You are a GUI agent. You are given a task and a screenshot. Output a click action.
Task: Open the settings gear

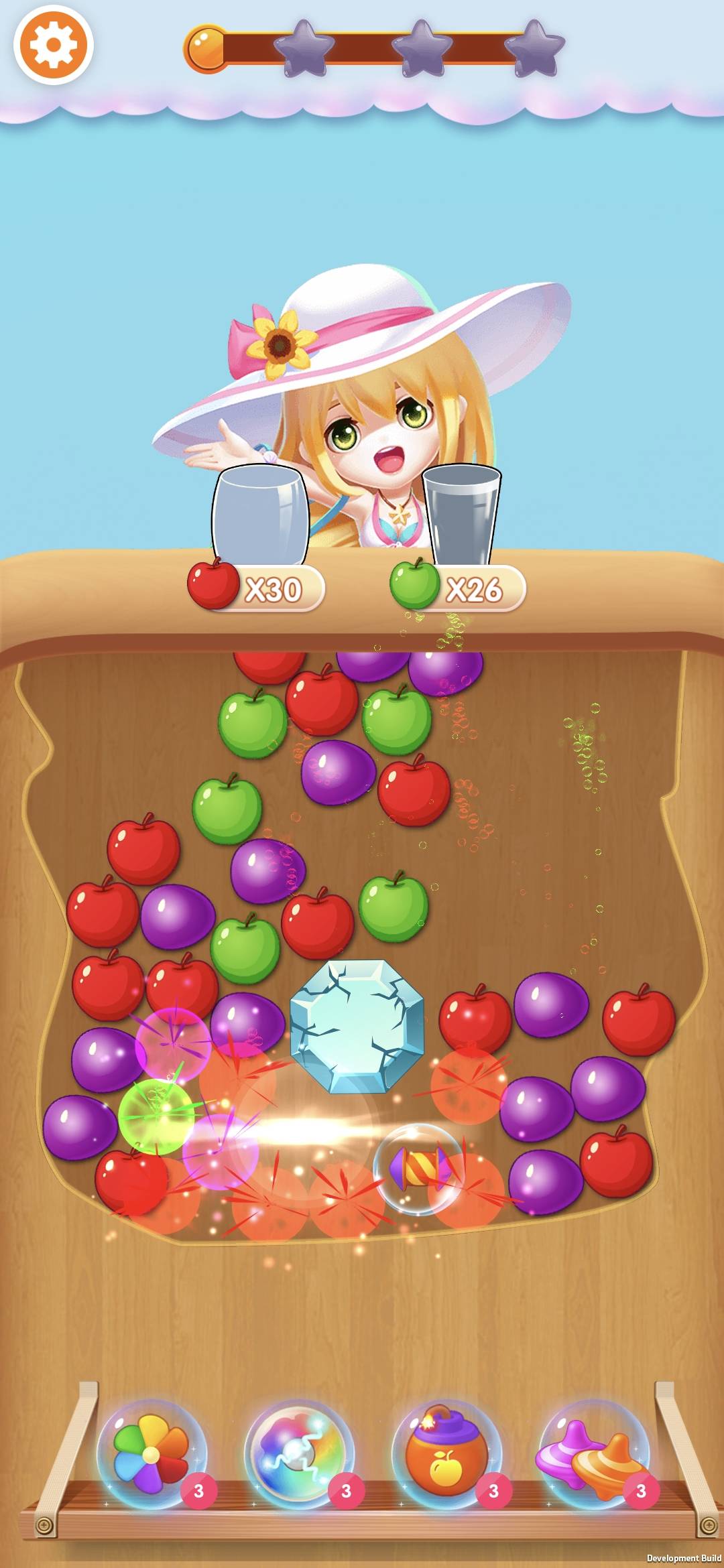click(x=53, y=45)
